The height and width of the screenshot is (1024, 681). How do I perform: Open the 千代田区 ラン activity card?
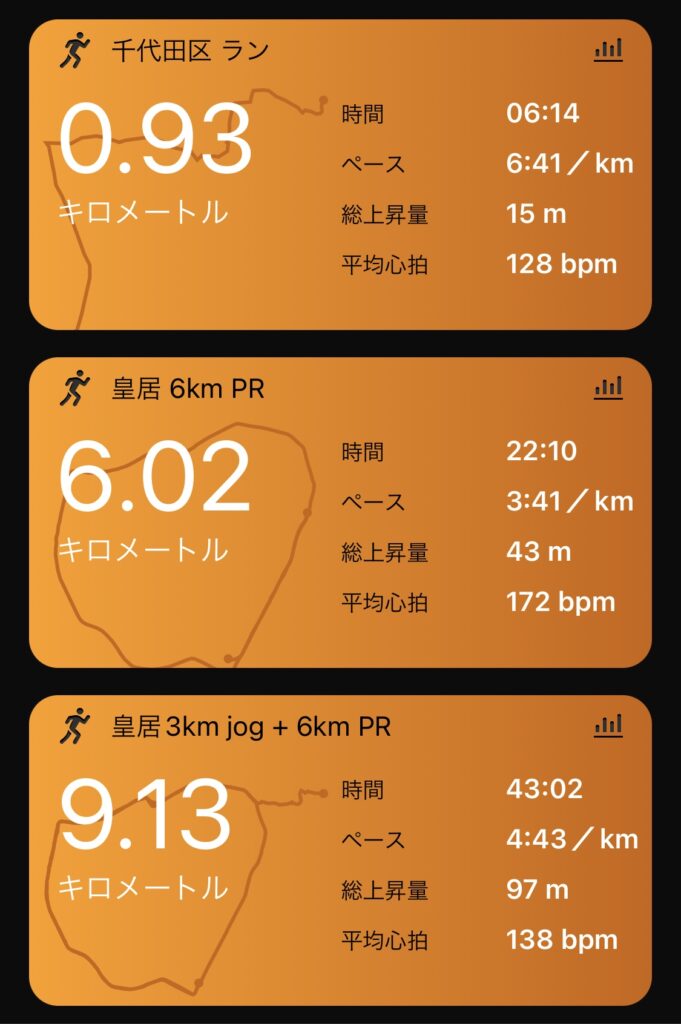coord(340,175)
